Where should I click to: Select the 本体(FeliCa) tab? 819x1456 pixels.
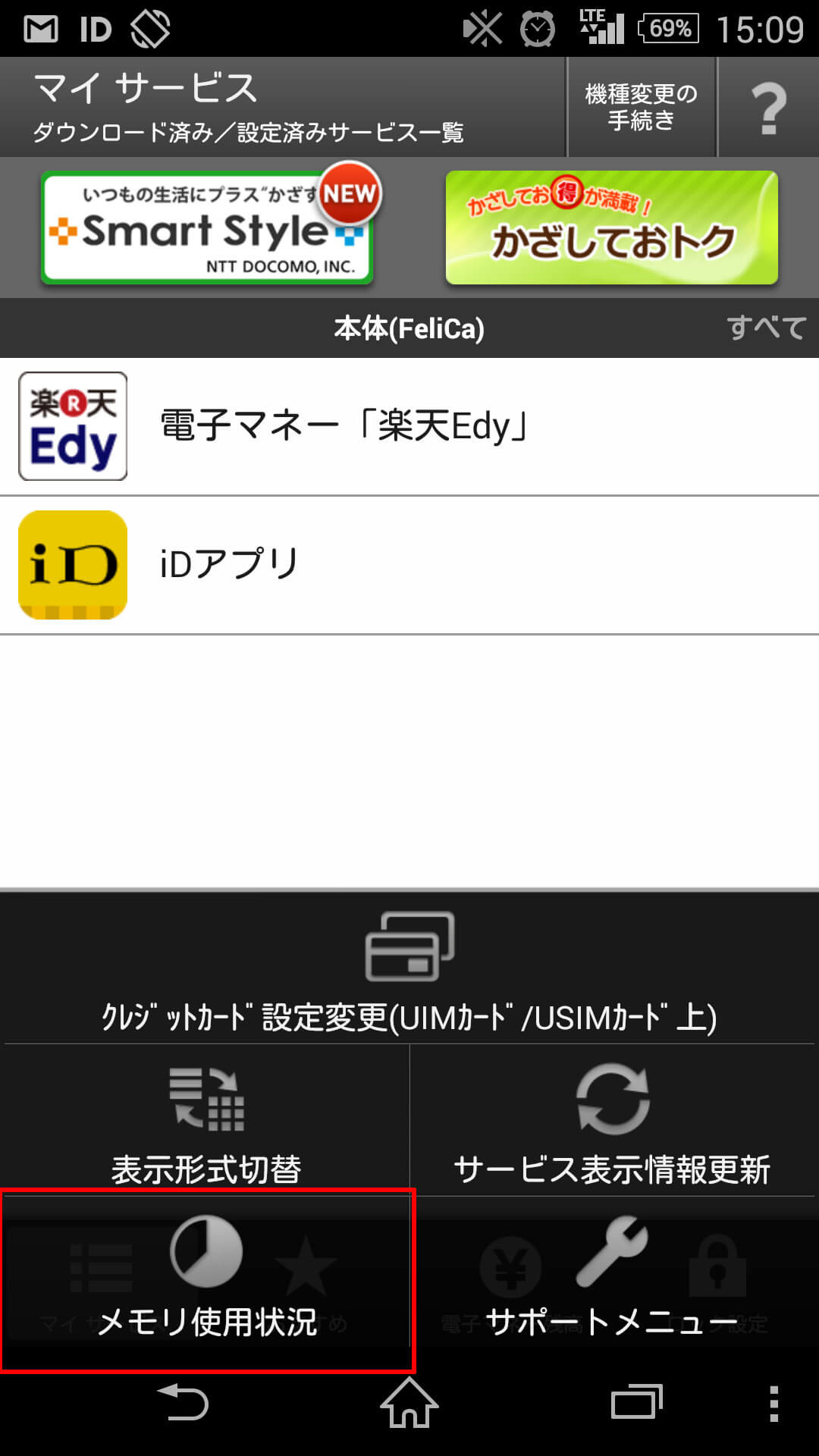tap(409, 328)
